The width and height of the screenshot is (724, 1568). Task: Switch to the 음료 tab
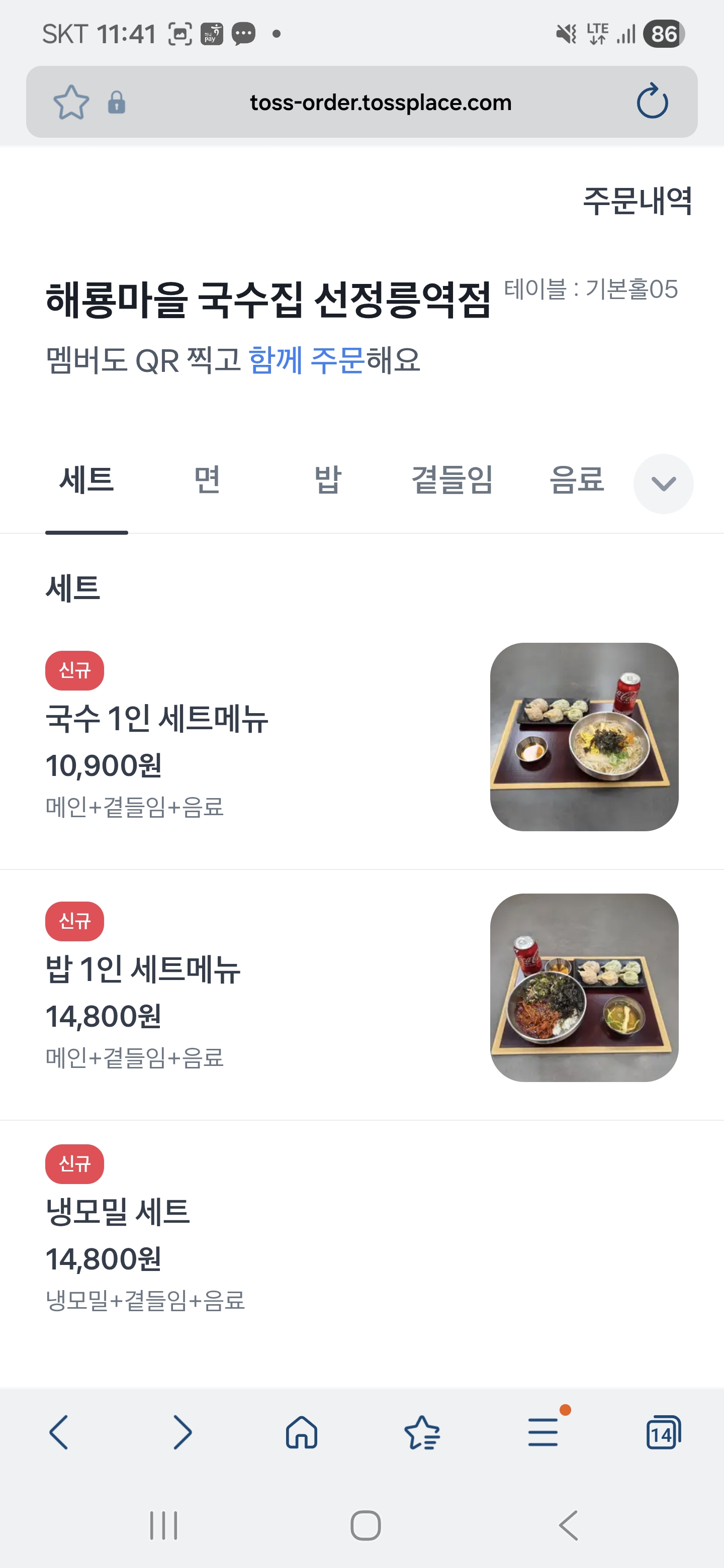(x=576, y=480)
